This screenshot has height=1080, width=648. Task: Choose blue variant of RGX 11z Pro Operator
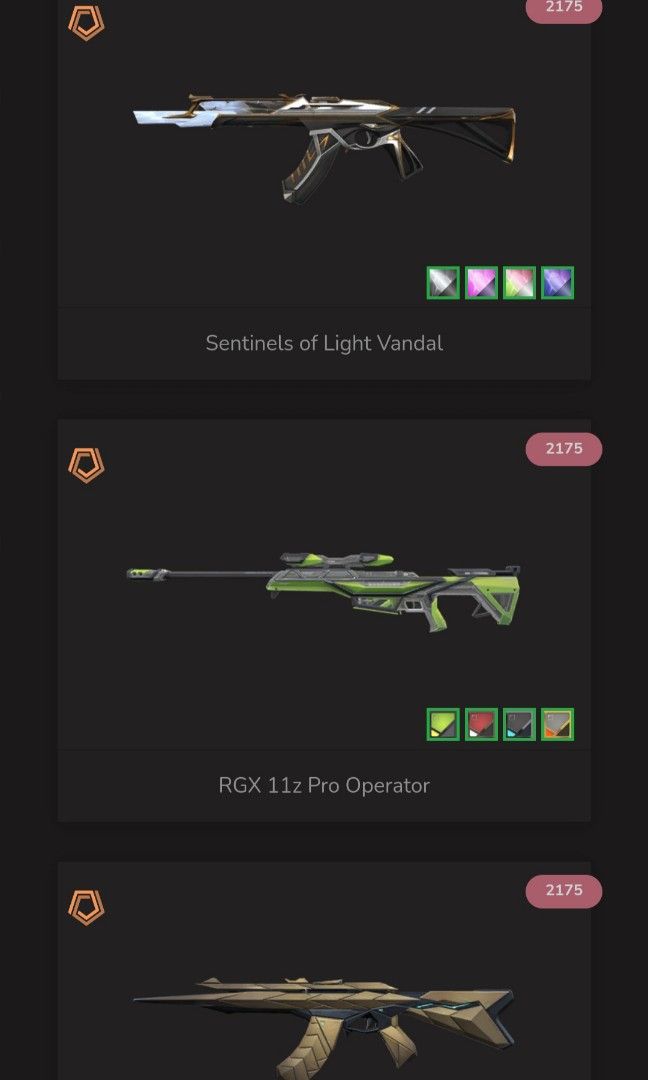pyautogui.click(x=519, y=725)
